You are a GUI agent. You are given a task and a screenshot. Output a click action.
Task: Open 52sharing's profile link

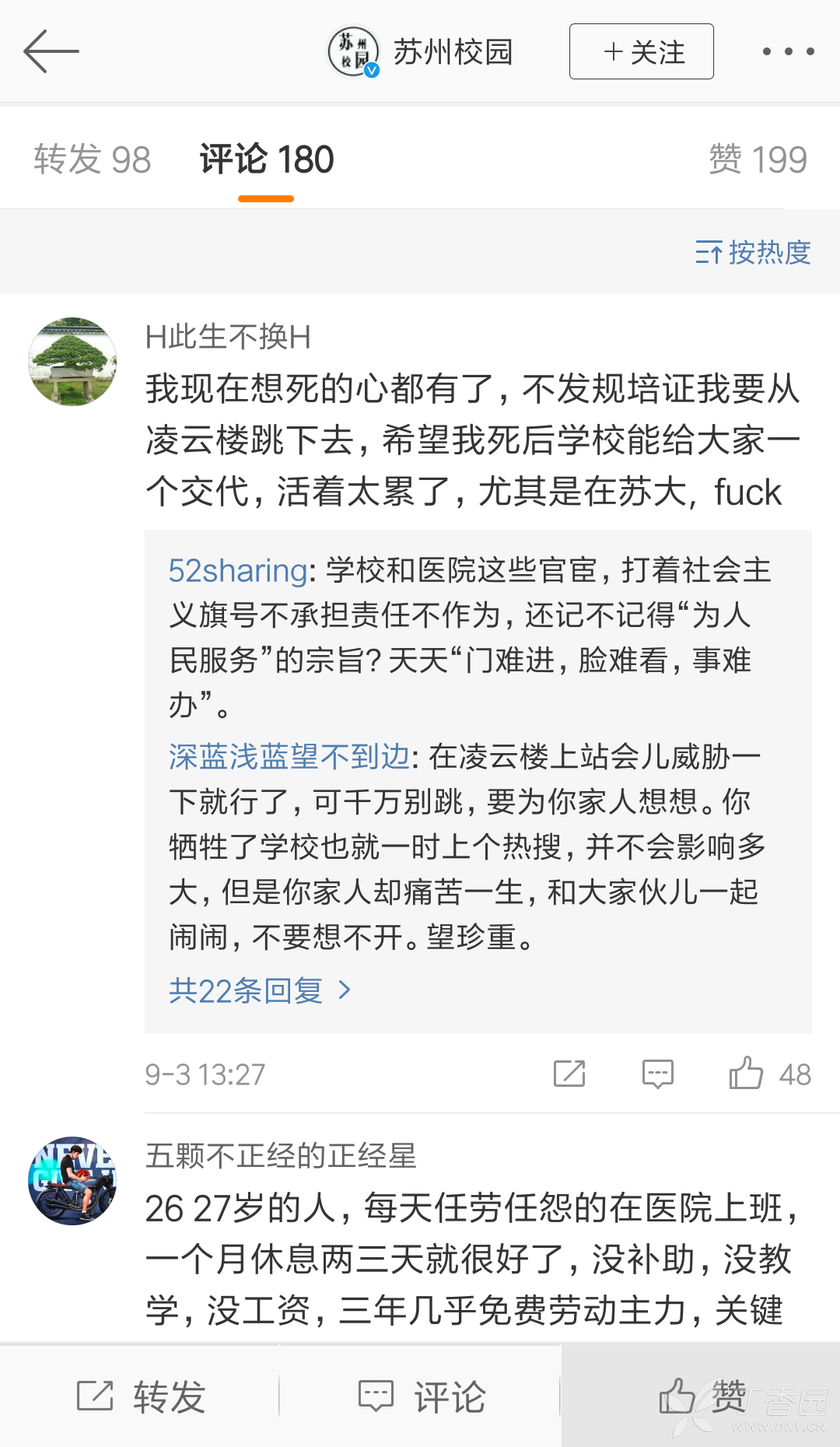(238, 570)
